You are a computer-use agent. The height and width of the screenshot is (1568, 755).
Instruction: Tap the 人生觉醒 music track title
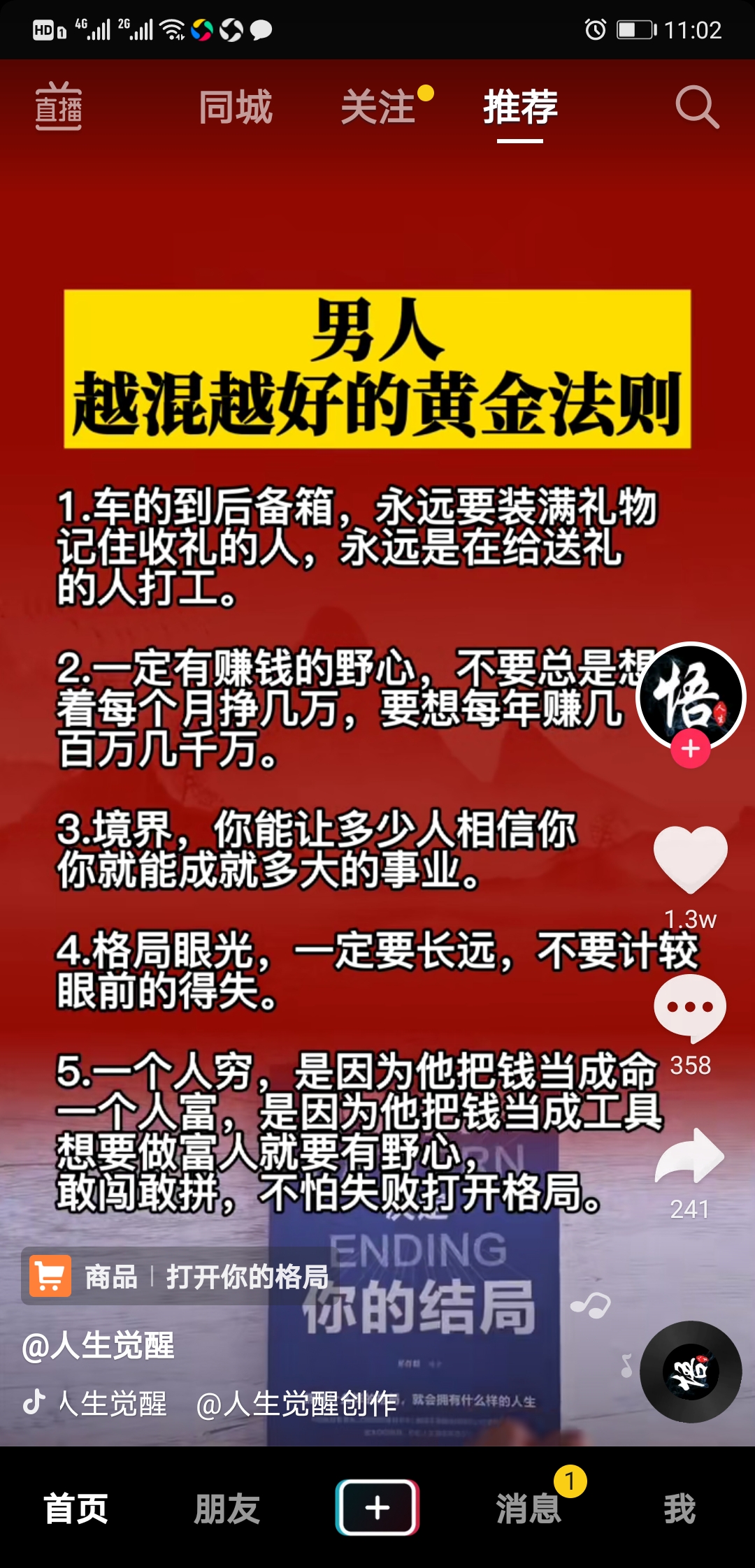click(113, 1403)
